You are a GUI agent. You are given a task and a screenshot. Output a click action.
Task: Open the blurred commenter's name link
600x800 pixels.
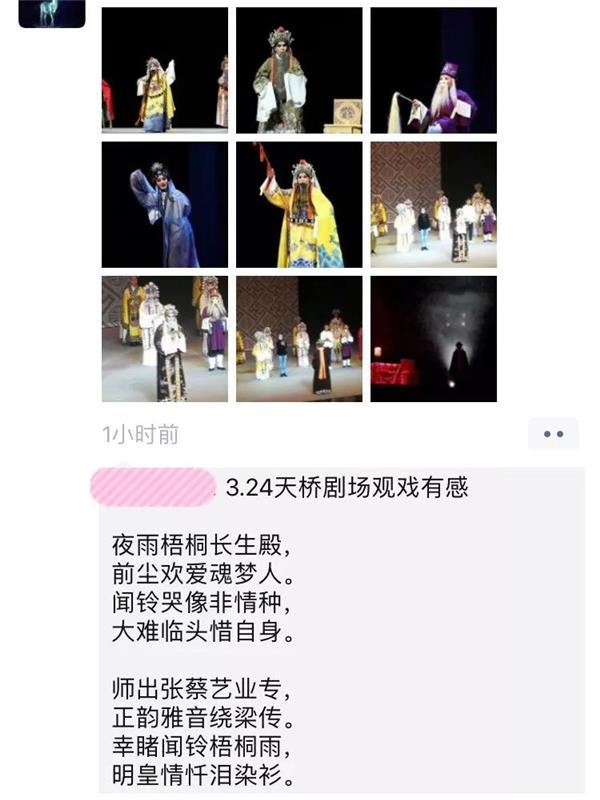pos(153,487)
